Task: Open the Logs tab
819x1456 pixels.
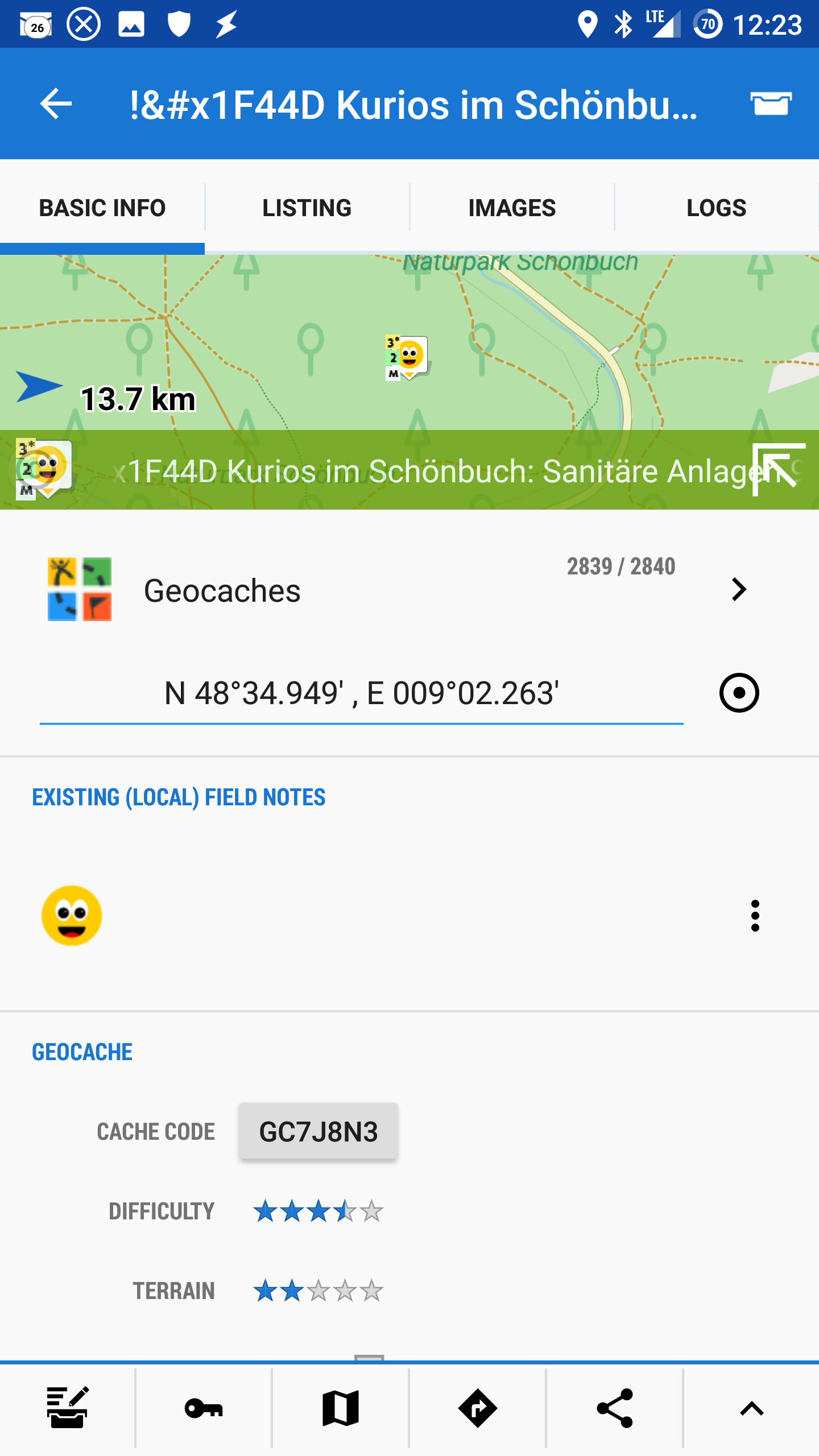Action: pyautogui.click(x=716, y=208)
